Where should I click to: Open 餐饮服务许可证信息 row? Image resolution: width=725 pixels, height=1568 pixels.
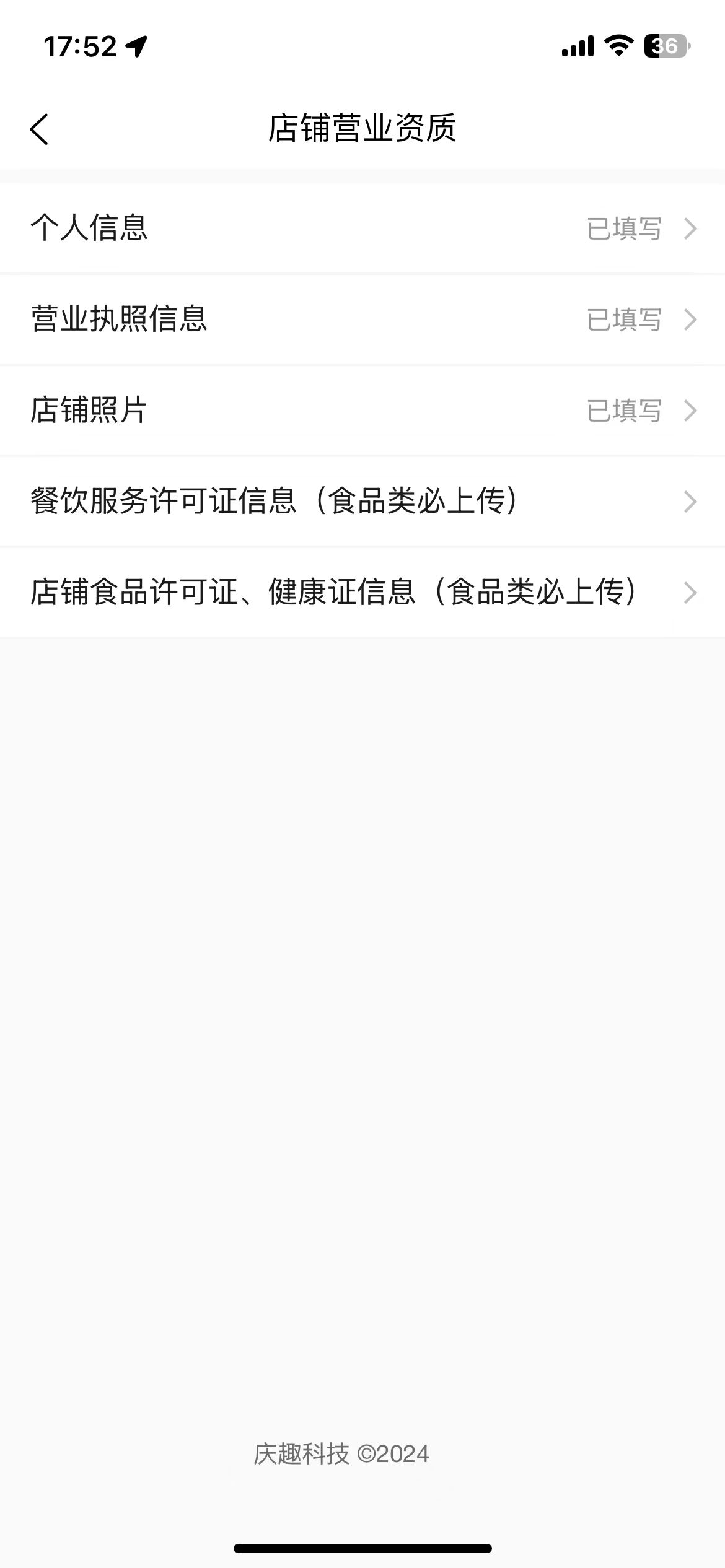[362, 501]
